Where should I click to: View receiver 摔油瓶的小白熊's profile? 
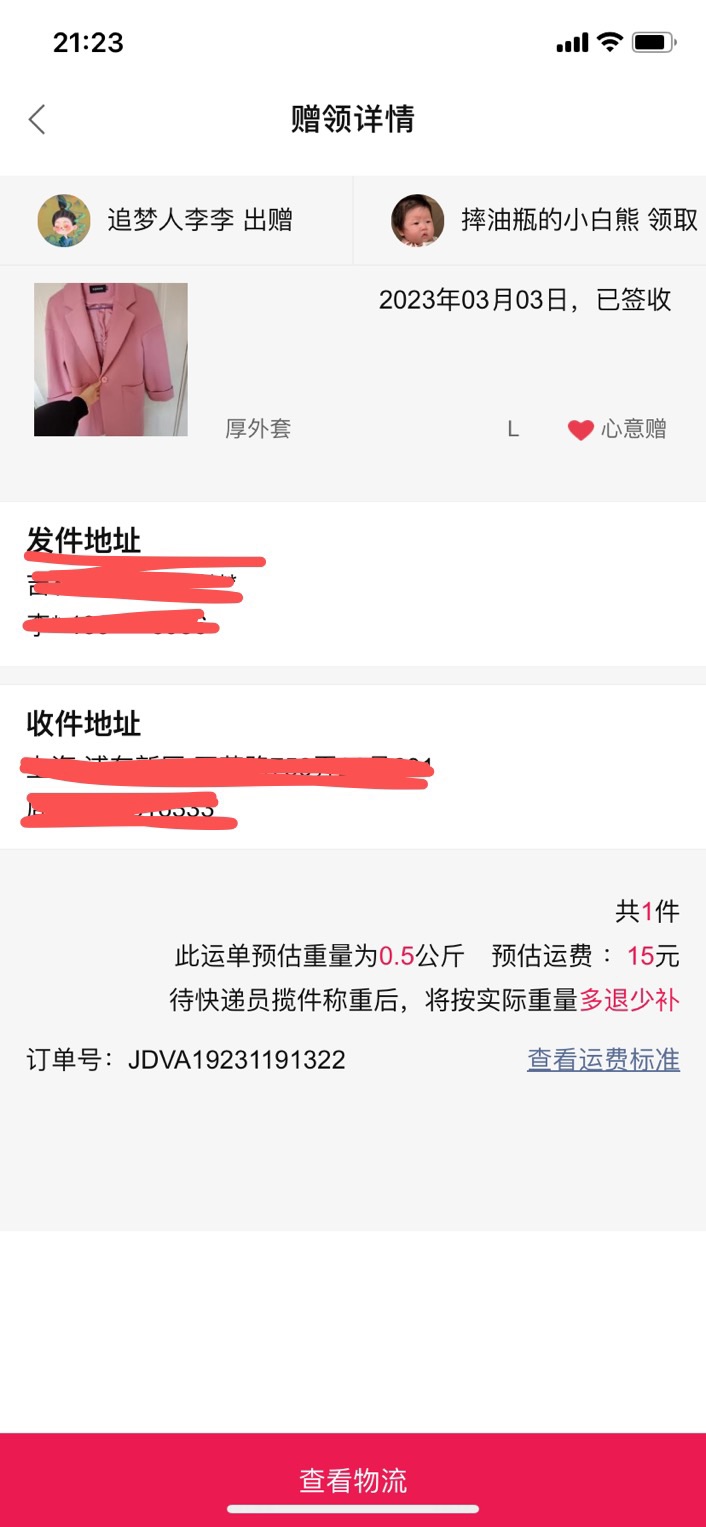pos(417,220)
